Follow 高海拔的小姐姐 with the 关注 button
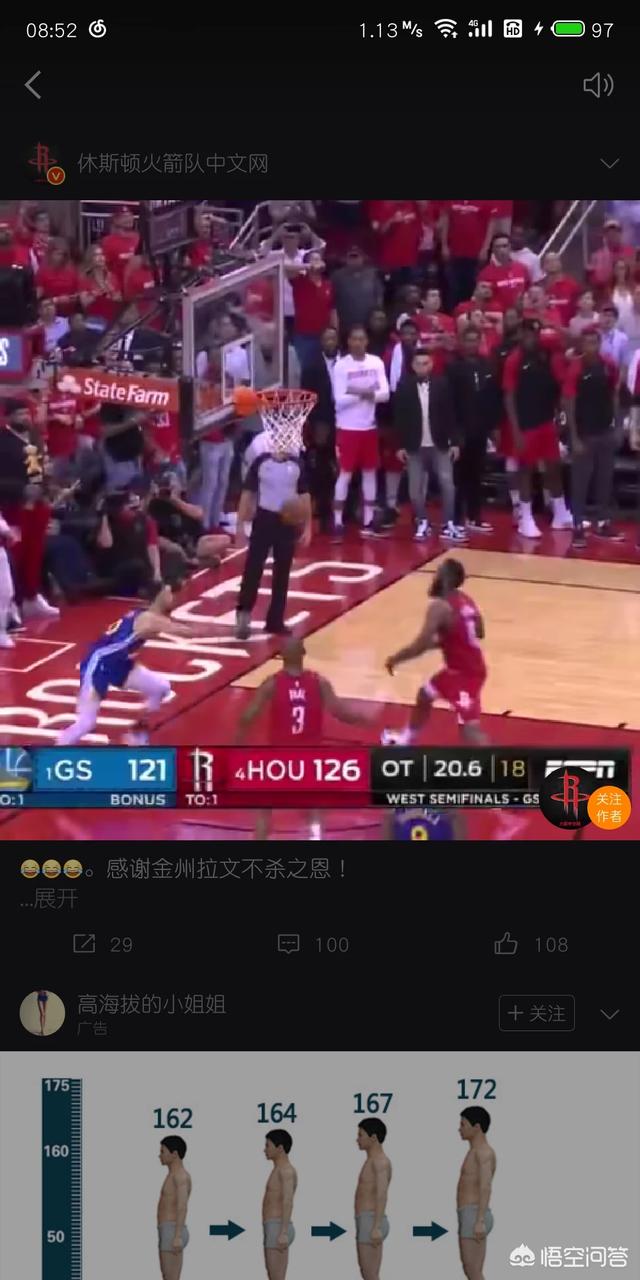The height and width of the screenshot is (1280, 640). [x=537, y=1013]
